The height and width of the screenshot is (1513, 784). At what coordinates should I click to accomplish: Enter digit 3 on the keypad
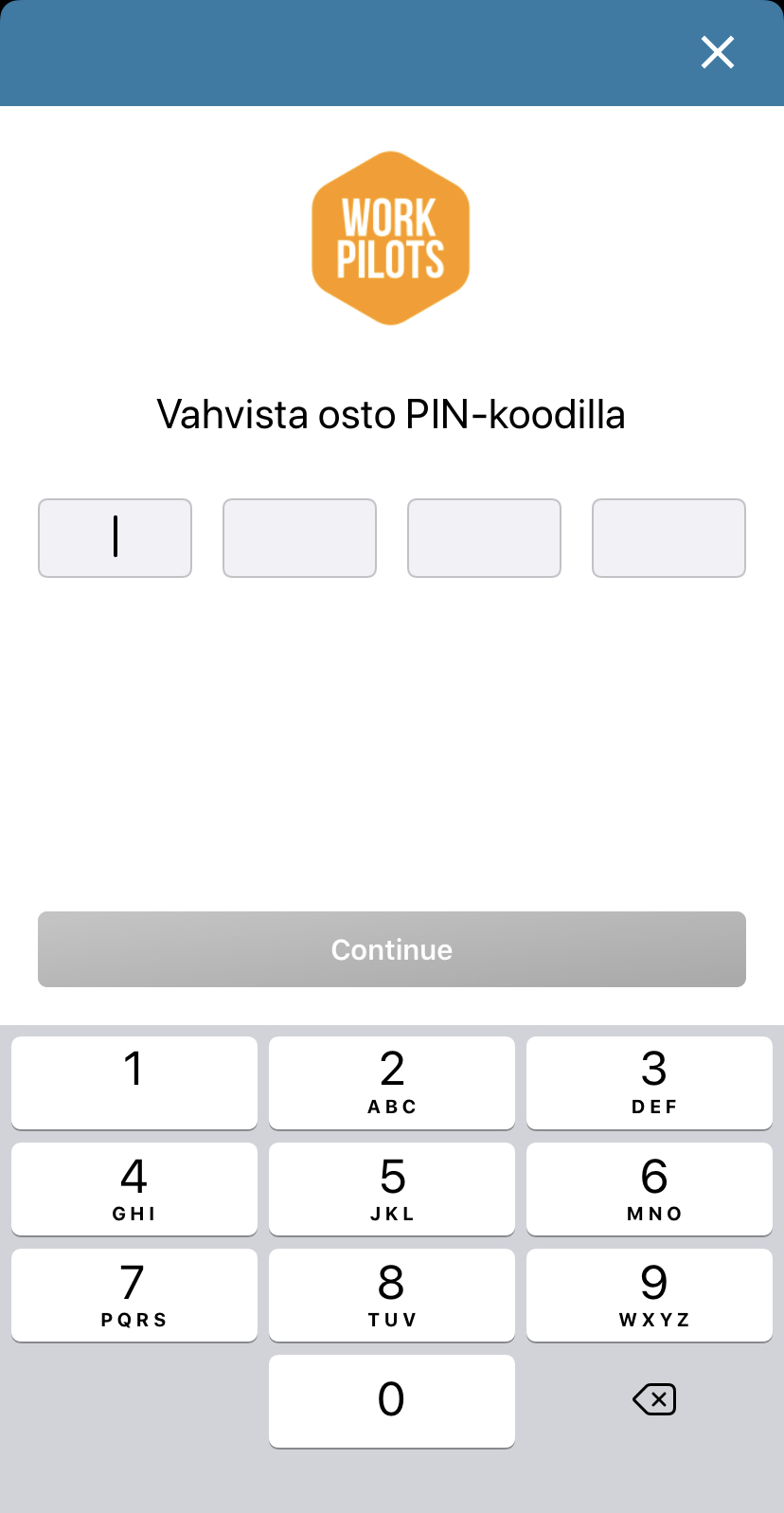(650, 1083)
